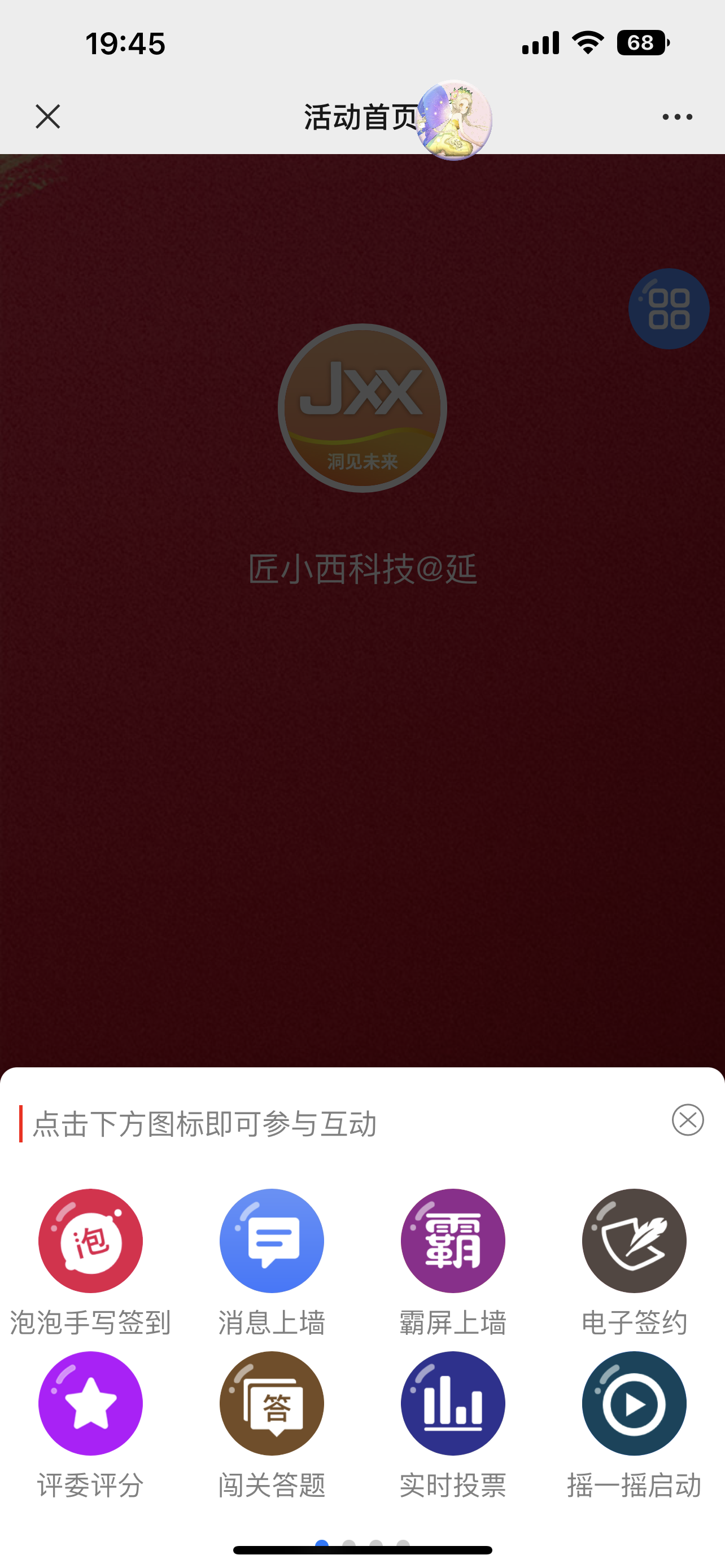Launch 摇一摇启动

coord(634,1403)
